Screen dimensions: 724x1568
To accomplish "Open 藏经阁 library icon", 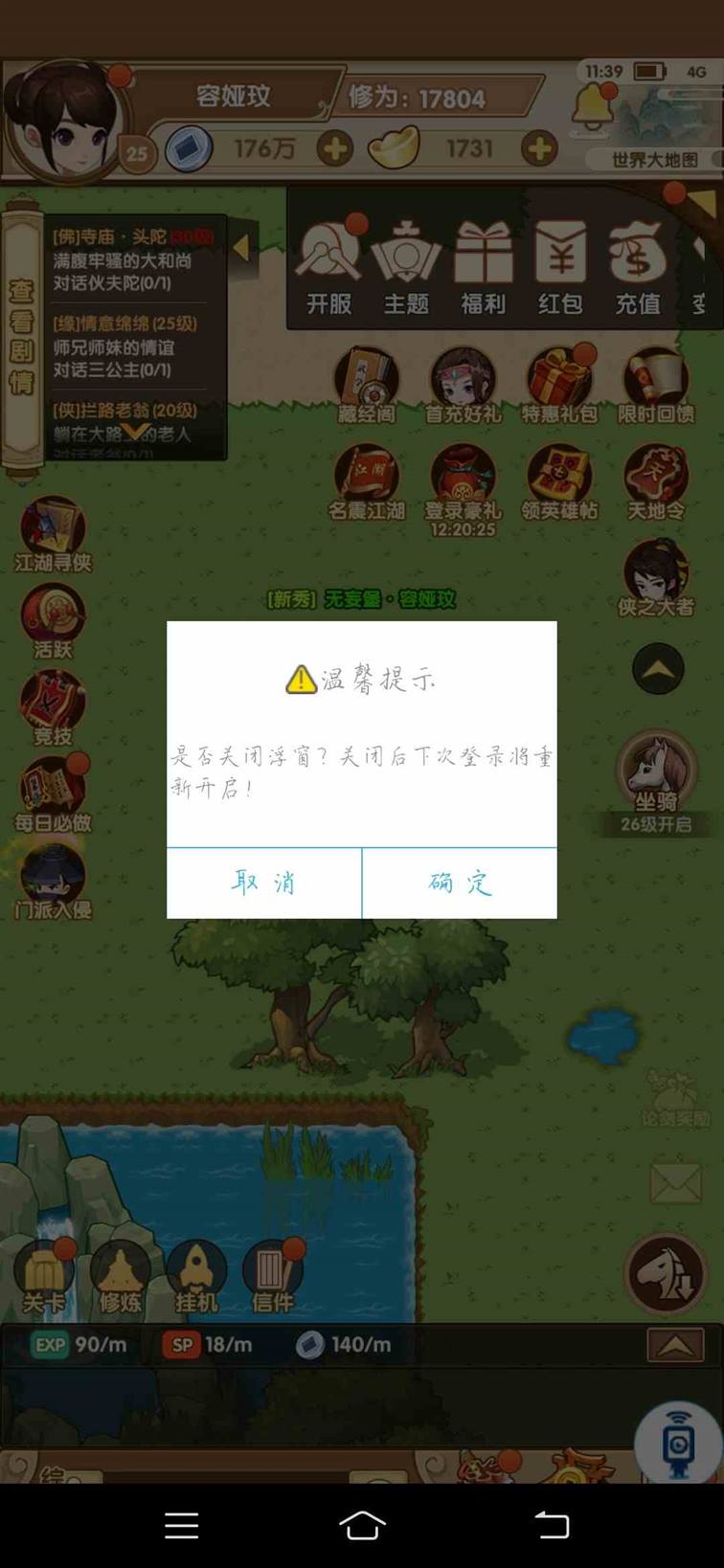I will [x=367, y=385].
